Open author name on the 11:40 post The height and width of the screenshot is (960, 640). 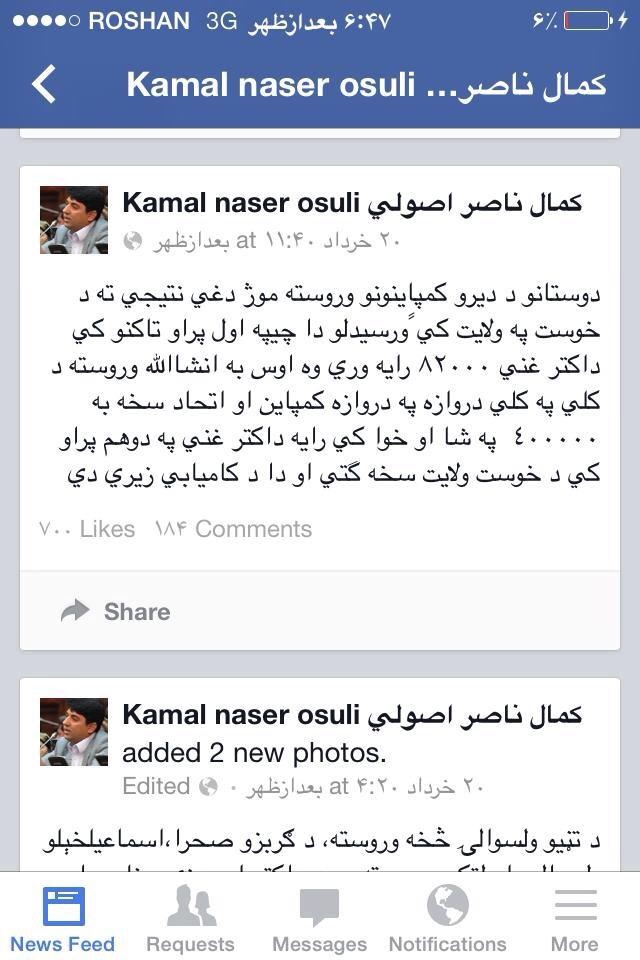tap(350, 203)
